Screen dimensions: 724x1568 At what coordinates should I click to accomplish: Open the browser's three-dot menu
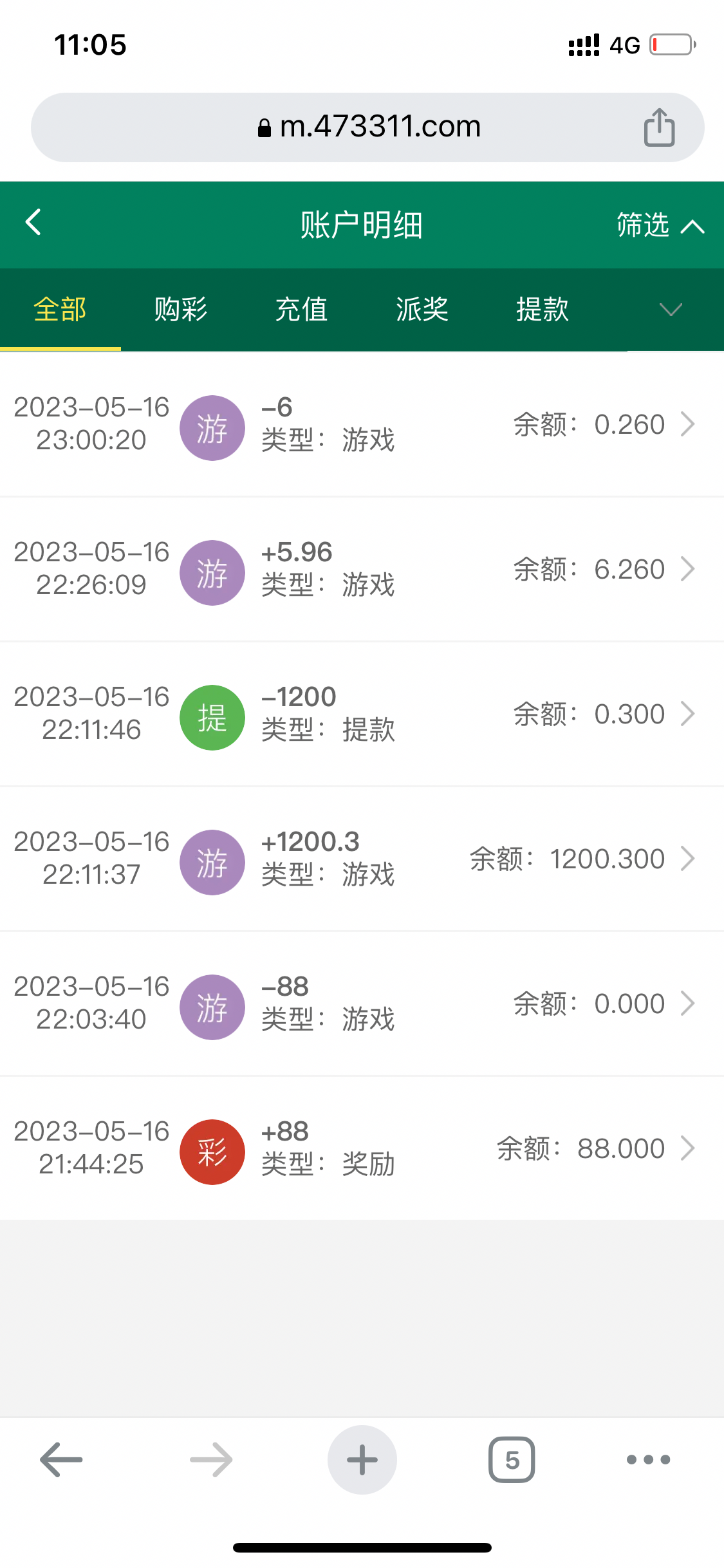click(648, 1460)
